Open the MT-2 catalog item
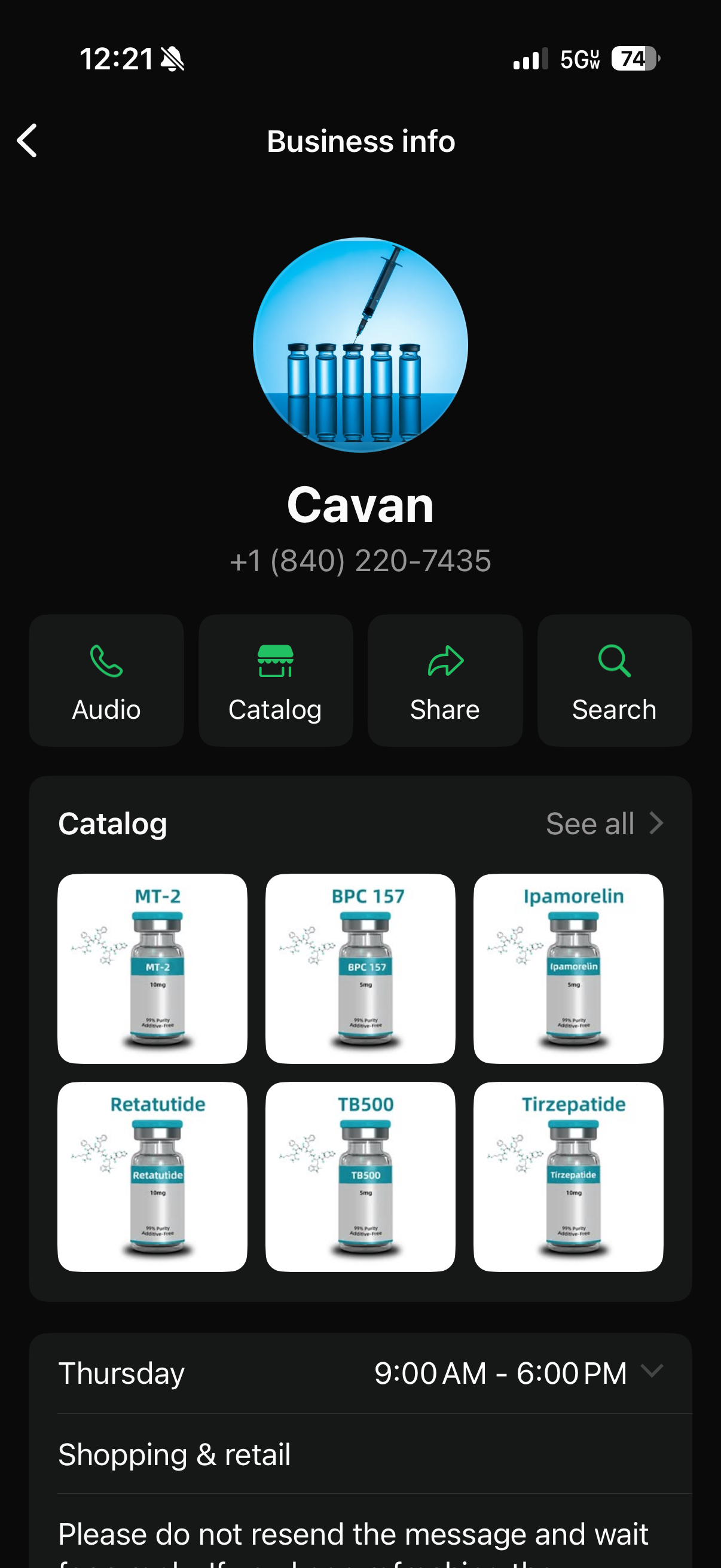 coord(152,968)
